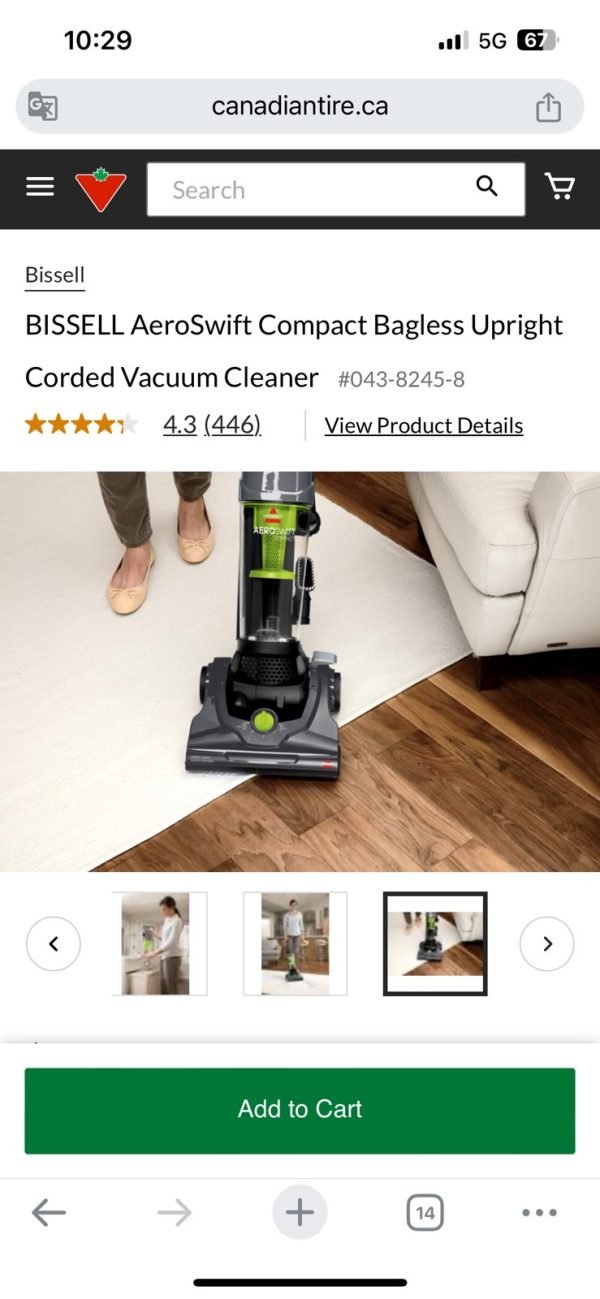View the 14 open tabs
Screen dimensions: 600x1299
pos(425,1213)
